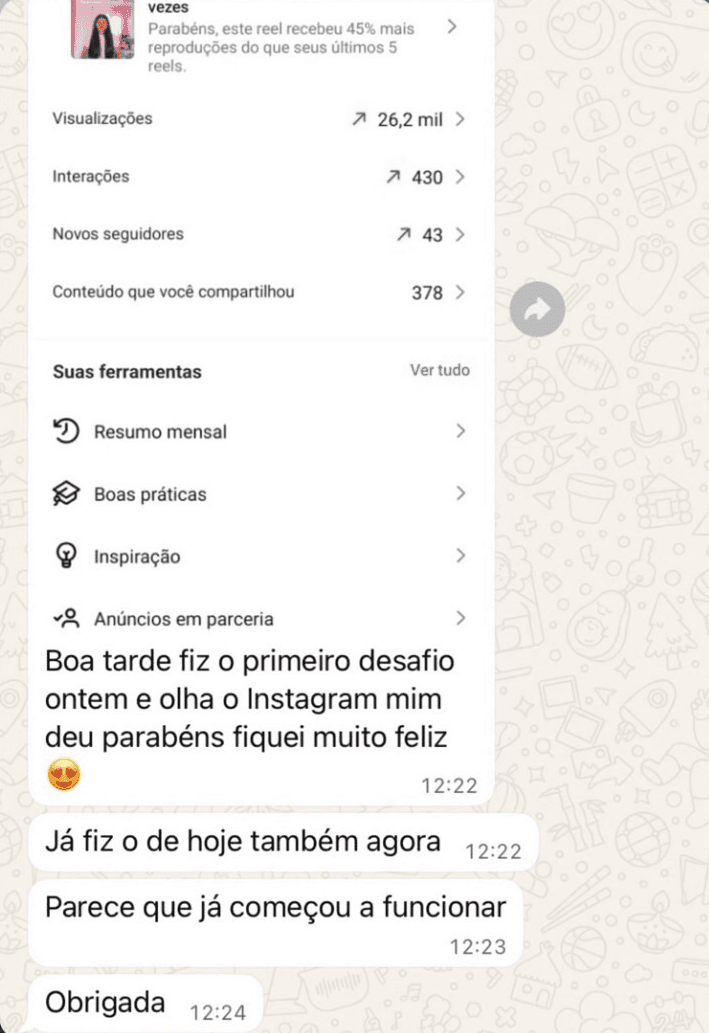Image resolution: width=709 pixels, height=1033 pixels.
Task: Forward the Instagram insights image message
Action: [x=537, y=311]
